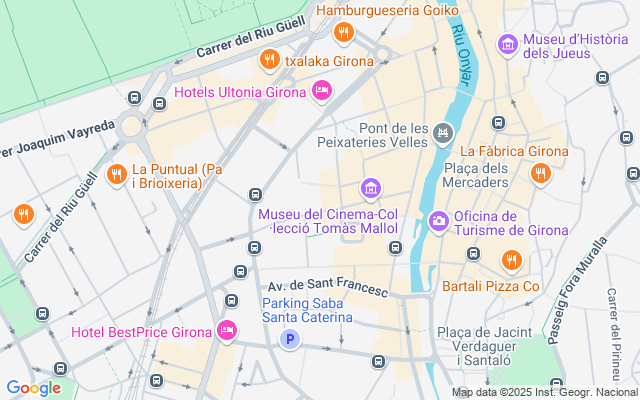Tap Hotels Ultonia Girona hotel marker
Screen dimensions: 640x400
point(322,92)
